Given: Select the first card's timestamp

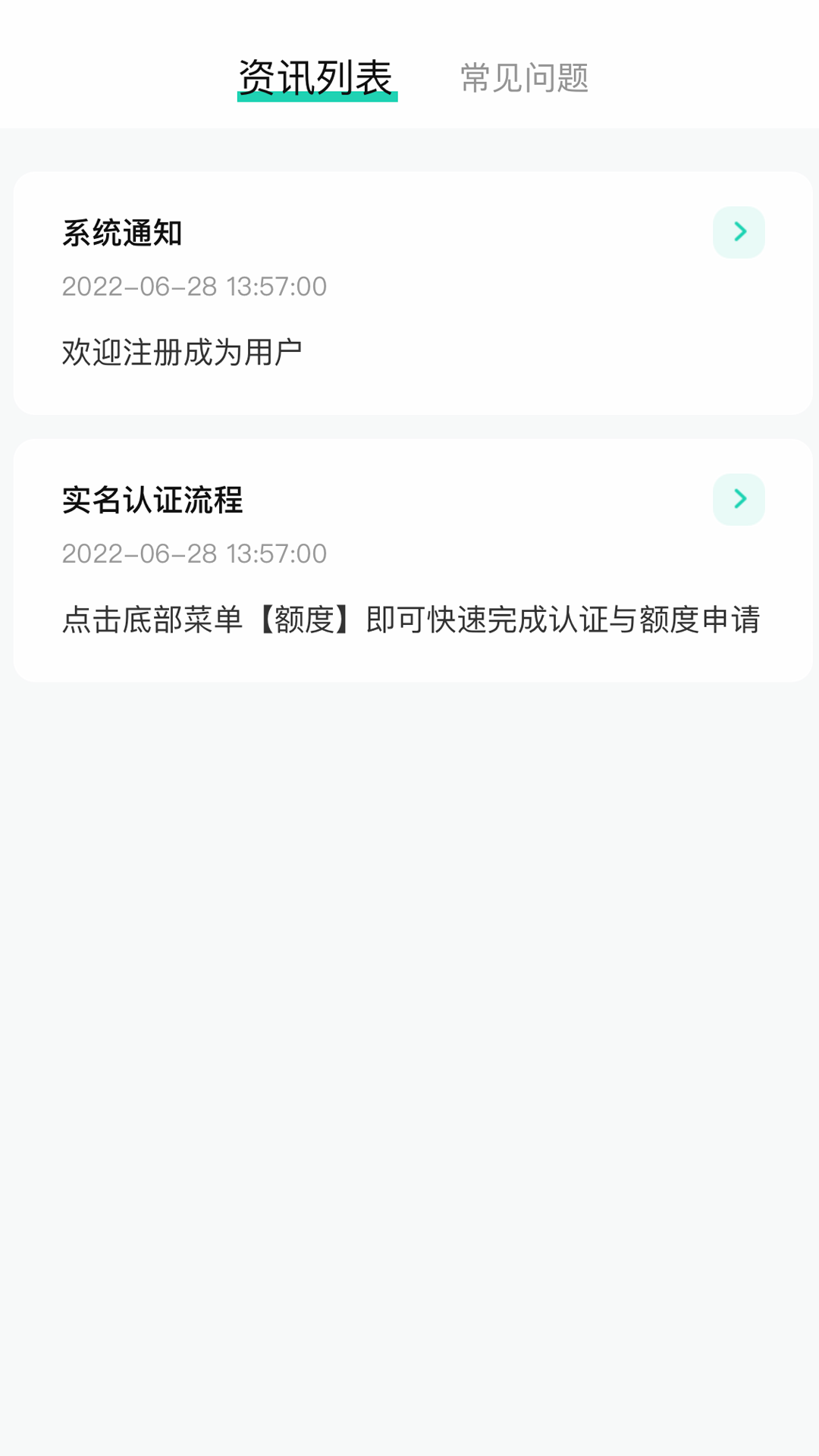Looking at the screenshot, I should pos(194,287).
